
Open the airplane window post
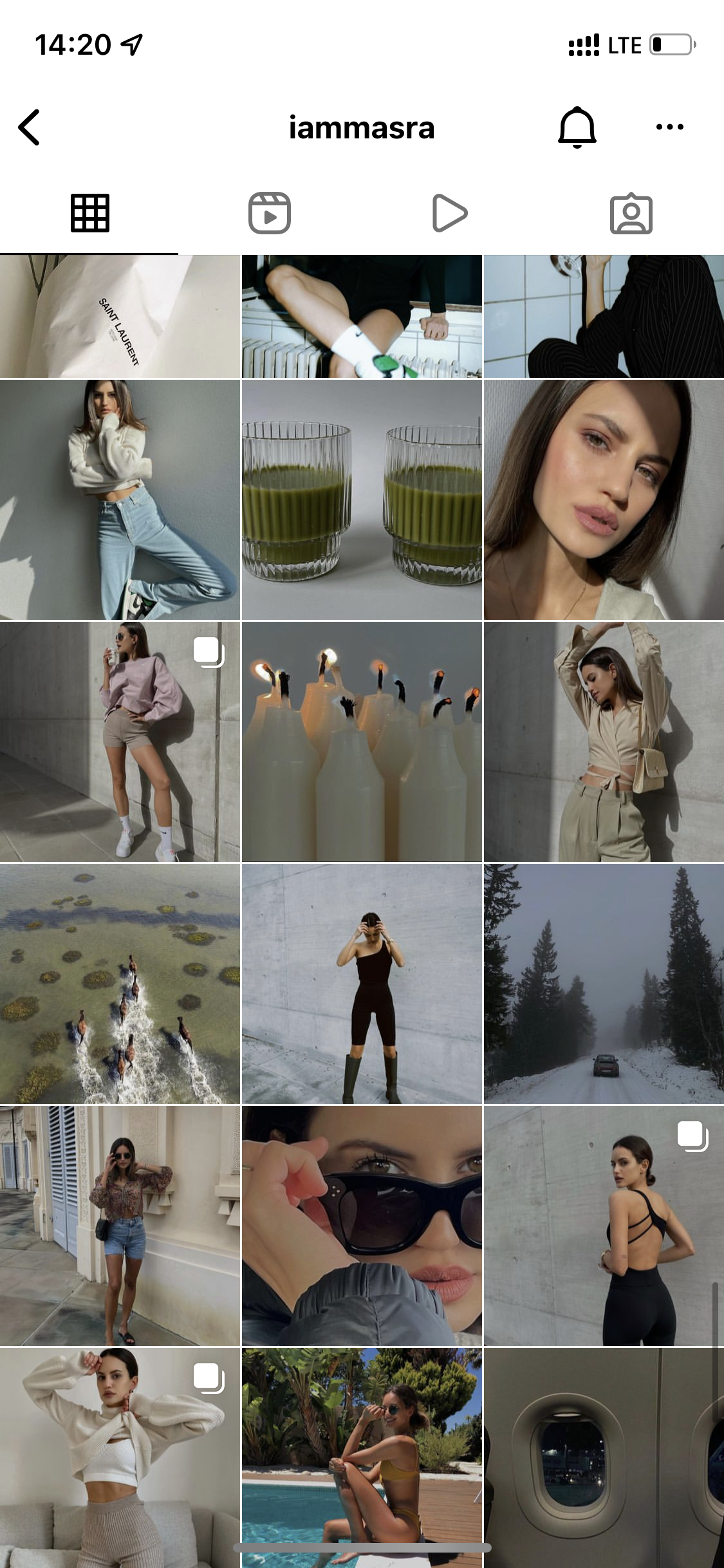point(604,1458)
